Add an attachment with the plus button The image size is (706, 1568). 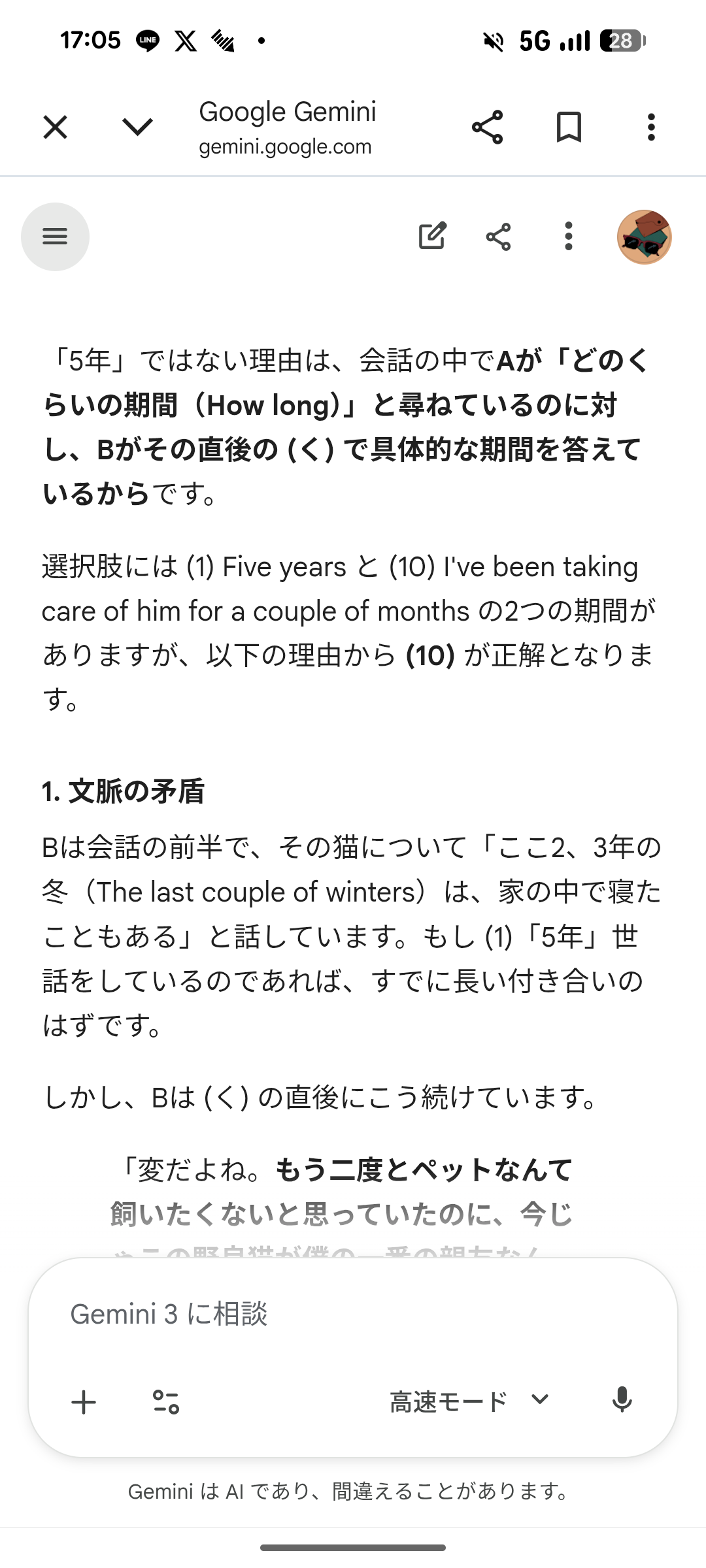pos(84,1402)
